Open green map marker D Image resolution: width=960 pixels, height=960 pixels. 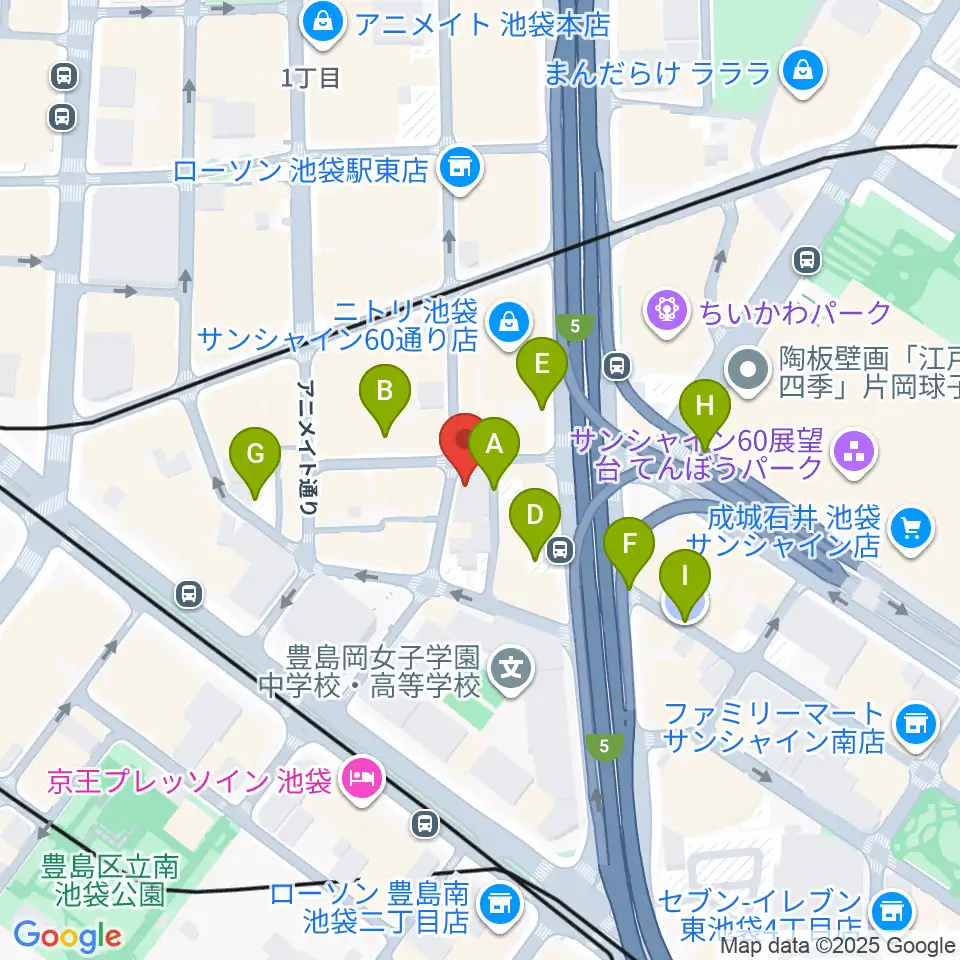[x=535, y=521]
